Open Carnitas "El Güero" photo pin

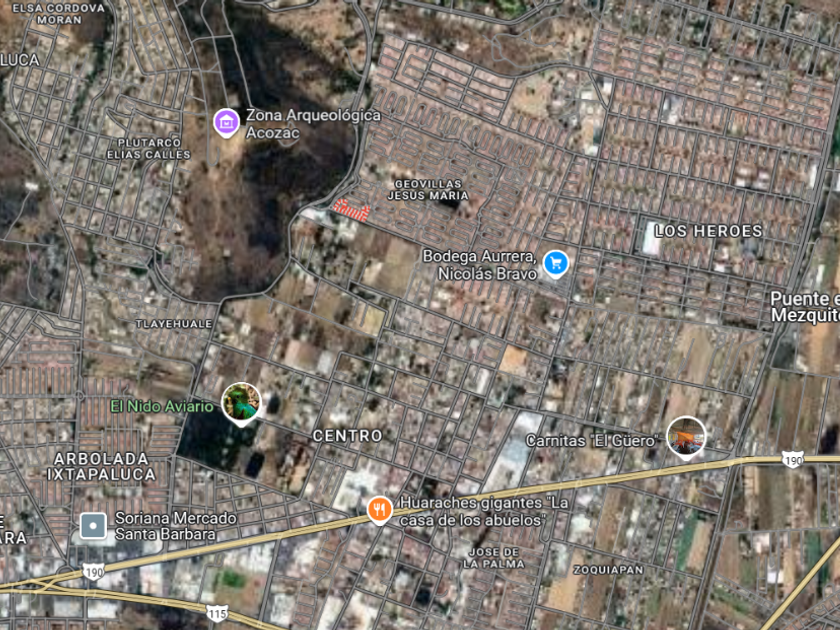point(686,436)
